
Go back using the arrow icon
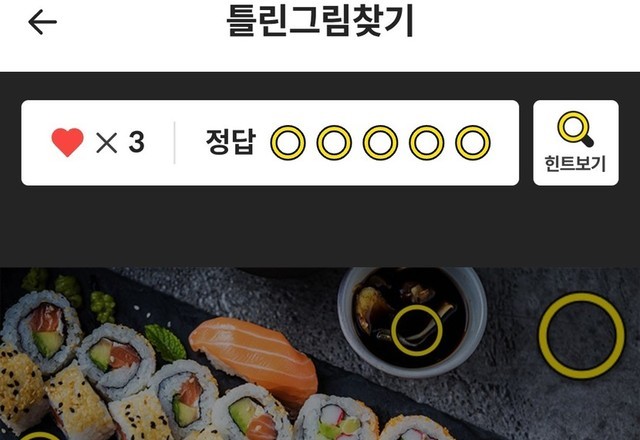pos(42,22)
